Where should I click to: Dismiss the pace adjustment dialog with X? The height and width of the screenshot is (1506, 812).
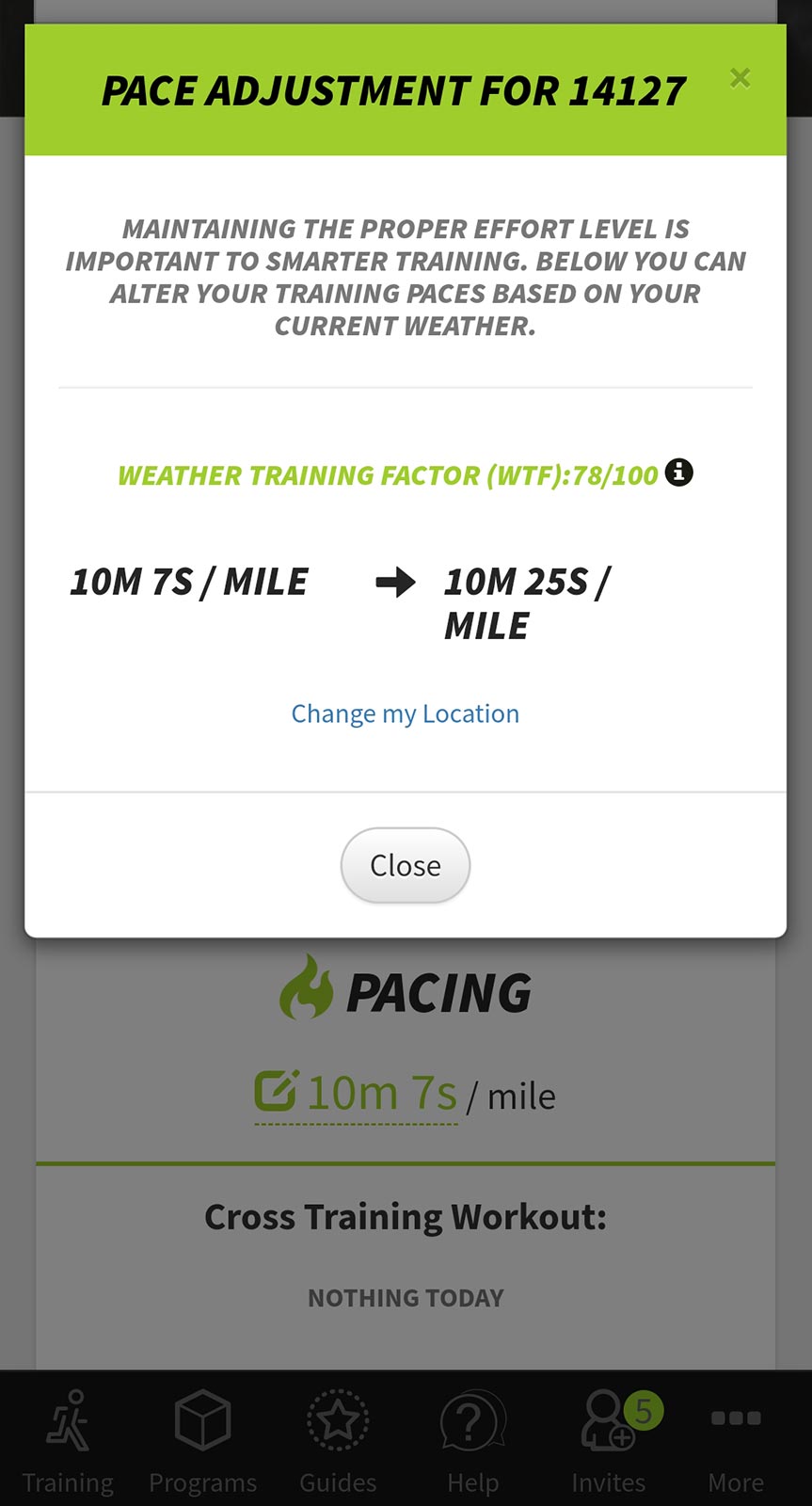[740, 78]
